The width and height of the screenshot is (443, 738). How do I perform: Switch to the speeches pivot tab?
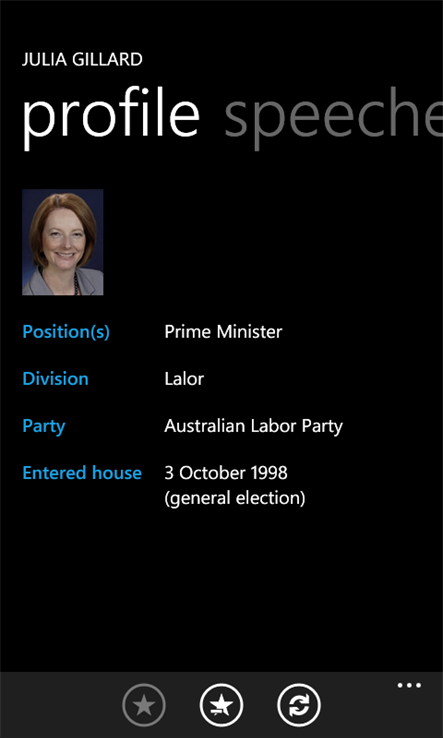click(x=333, y=117)
